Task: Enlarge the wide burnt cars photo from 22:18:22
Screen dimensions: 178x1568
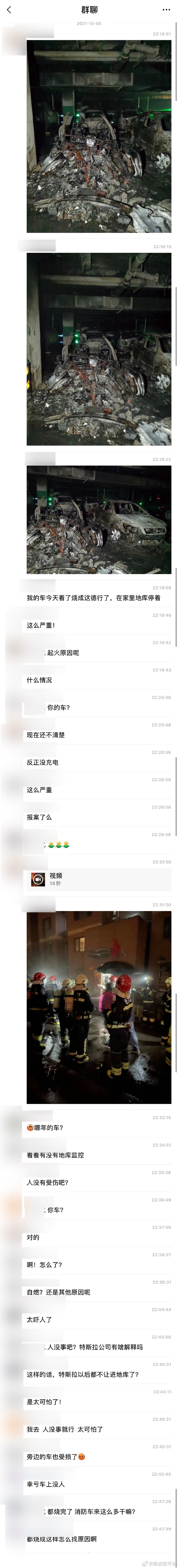Action: pyautogui.click(x=99, y=519)
